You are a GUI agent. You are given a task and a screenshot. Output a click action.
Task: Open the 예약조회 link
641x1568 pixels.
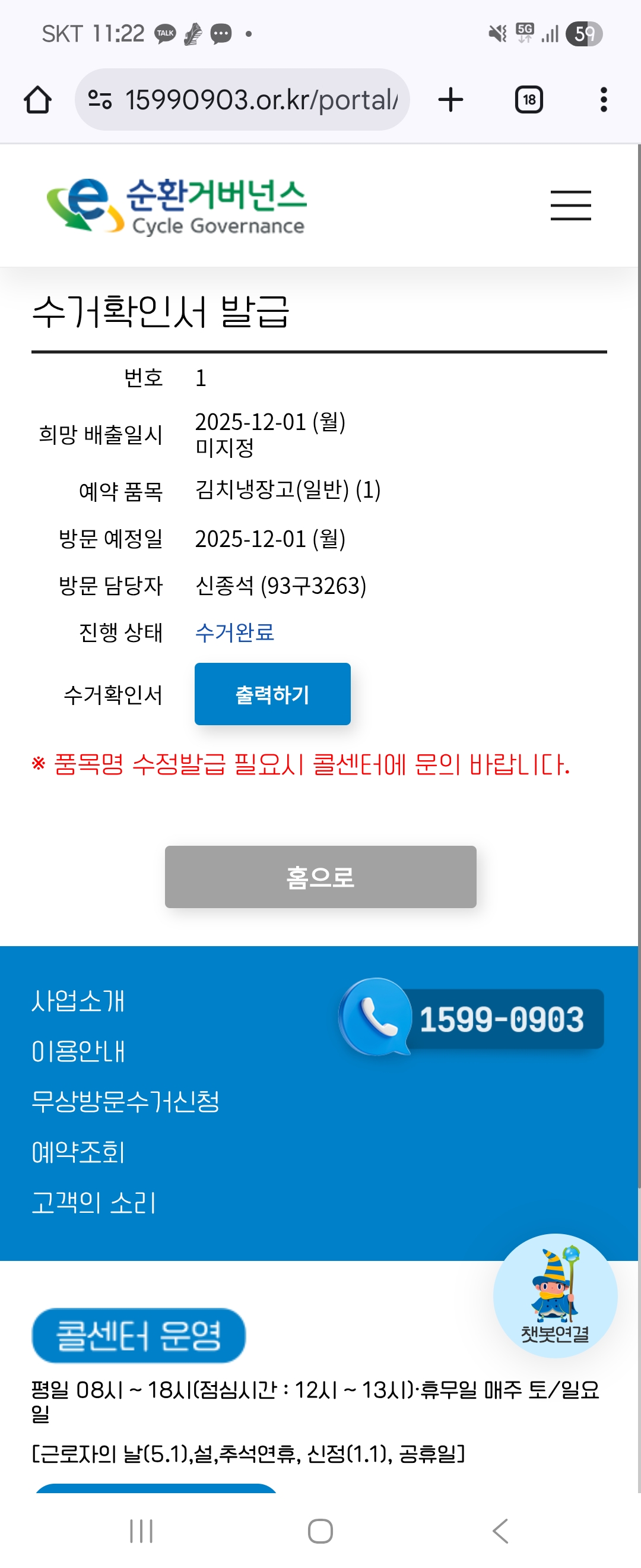click(x=78, y=1152)
